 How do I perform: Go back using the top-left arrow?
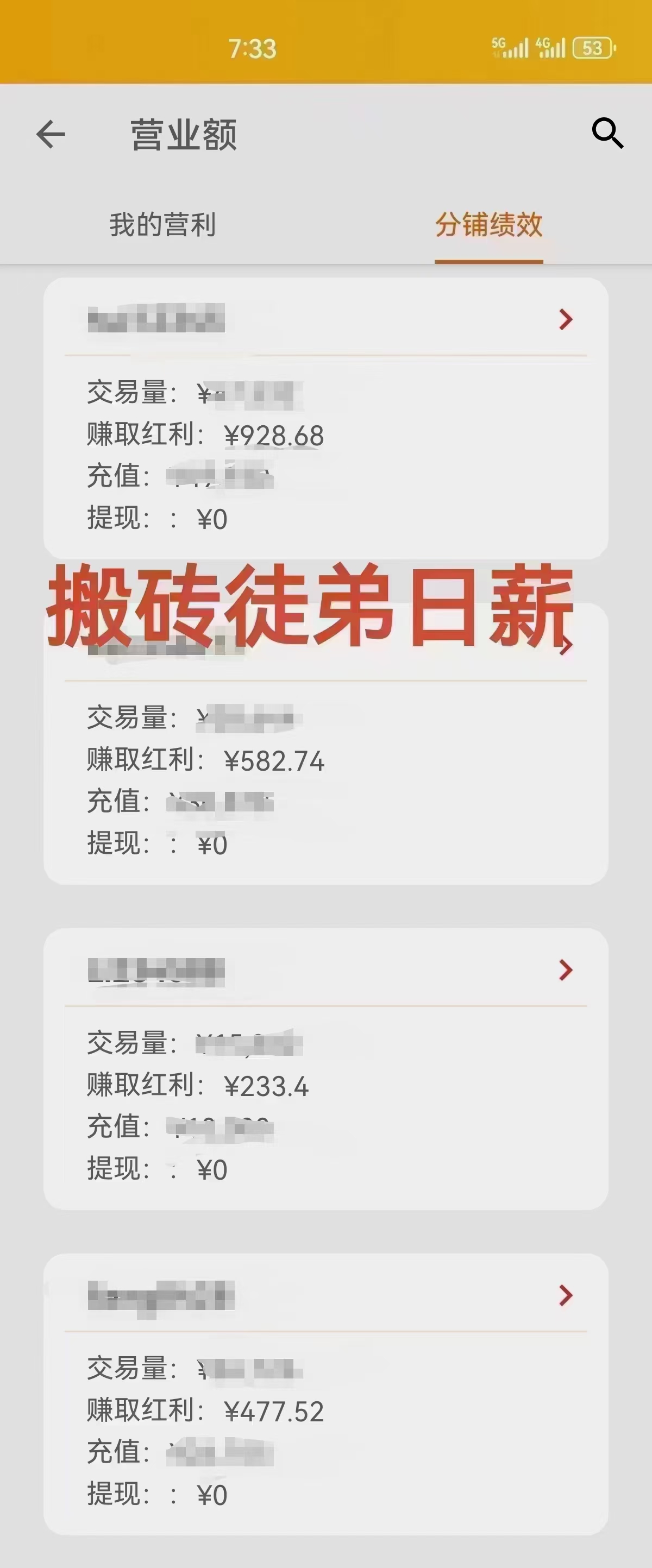[x=51, y=134]
